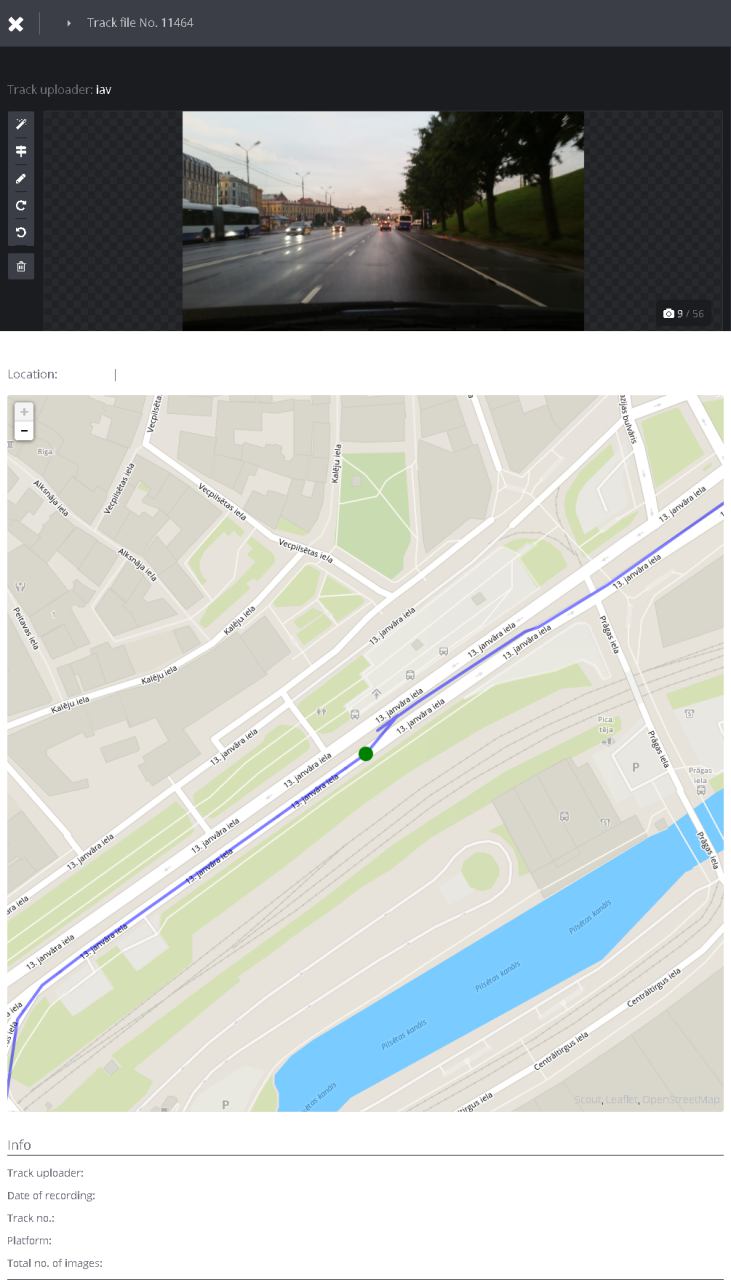731x1280 pixels.
Task: Select the magic wand tool
Action: [21, 124]
